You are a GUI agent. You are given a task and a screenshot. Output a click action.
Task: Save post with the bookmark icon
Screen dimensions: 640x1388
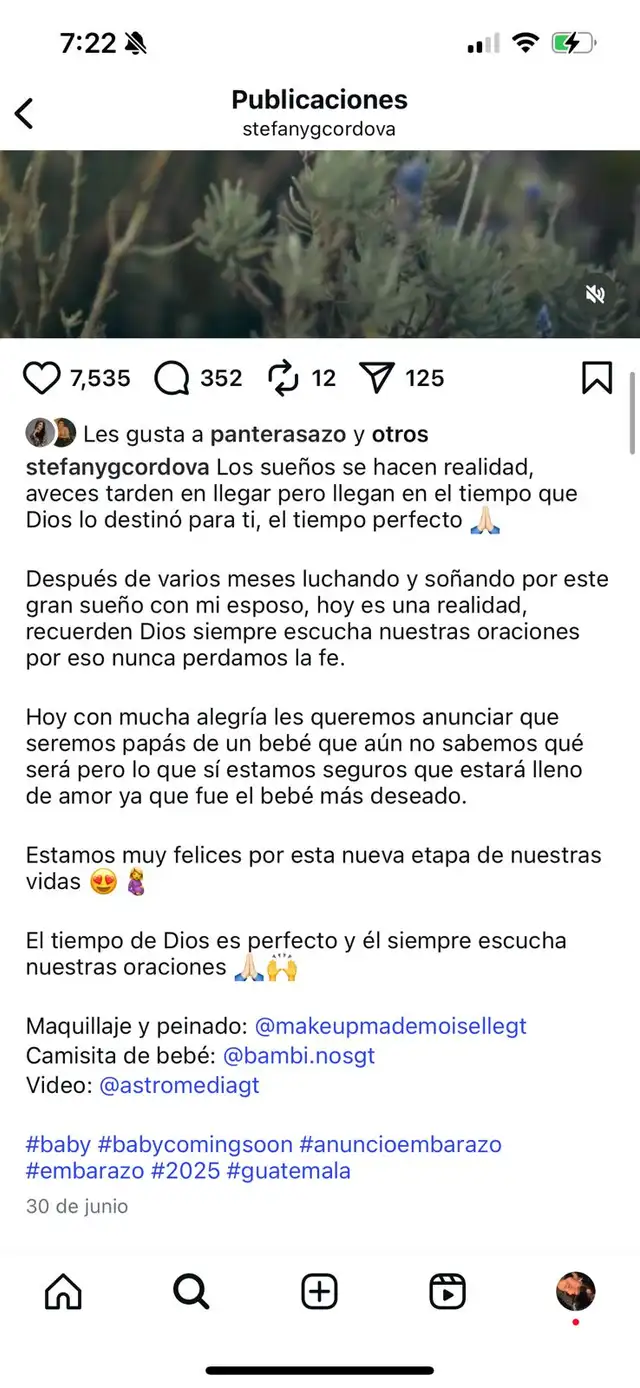point(596,378)
